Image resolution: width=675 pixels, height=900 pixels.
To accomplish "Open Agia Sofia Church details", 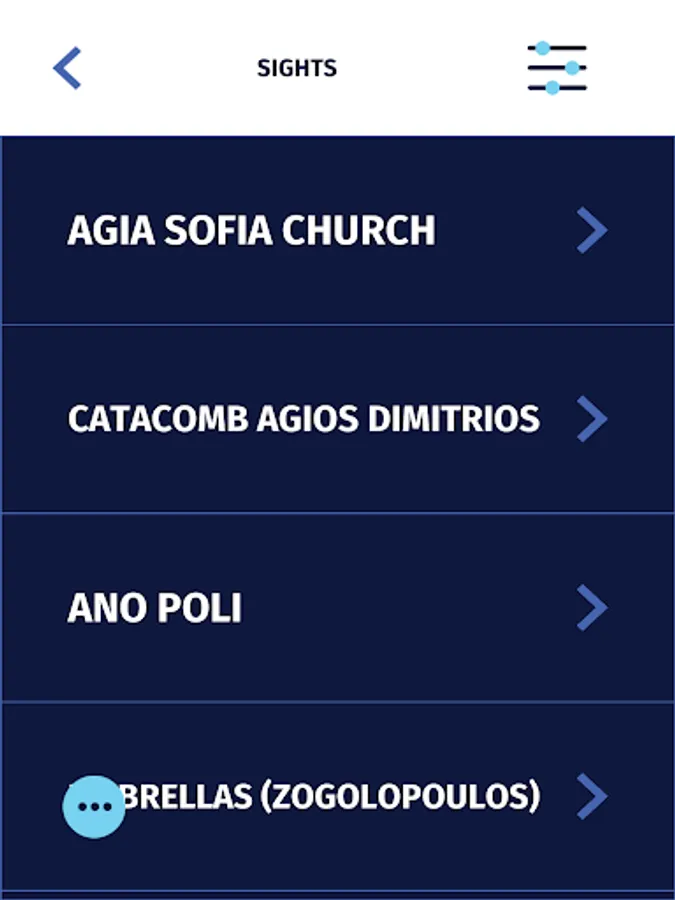I will click(337, 231).
